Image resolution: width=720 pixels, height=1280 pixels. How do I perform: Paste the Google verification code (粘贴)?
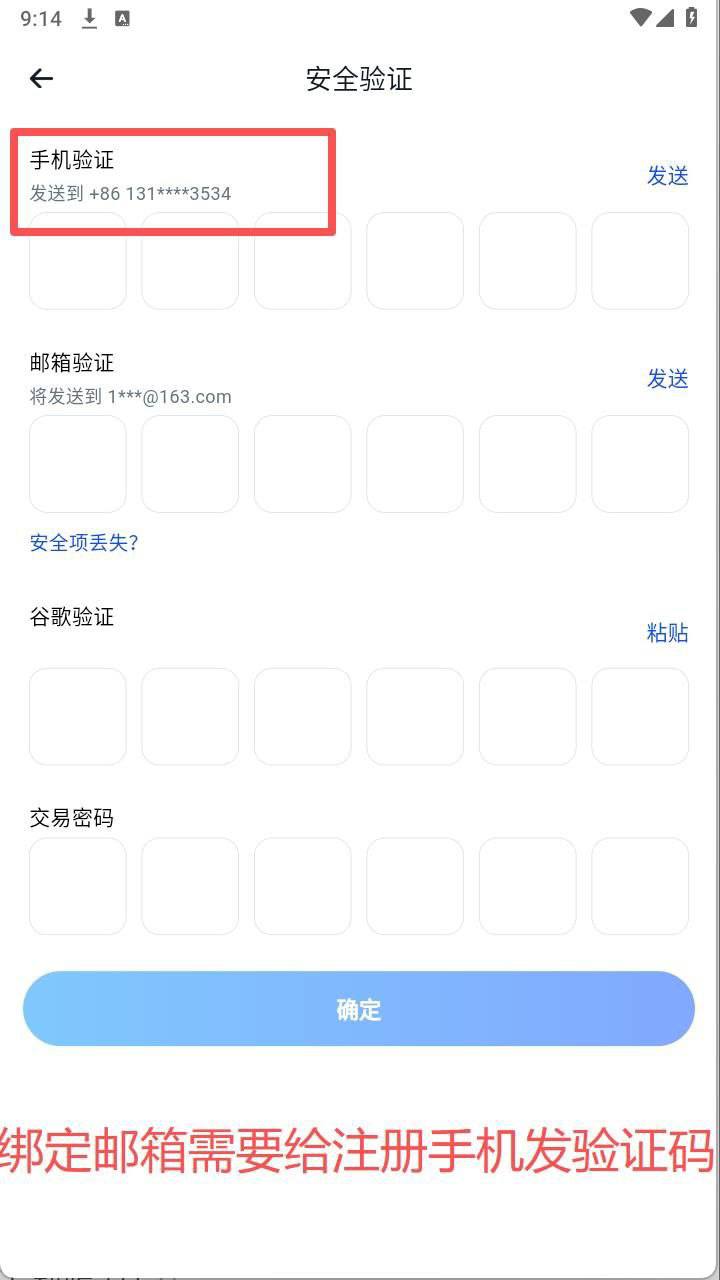click(667, 633)
